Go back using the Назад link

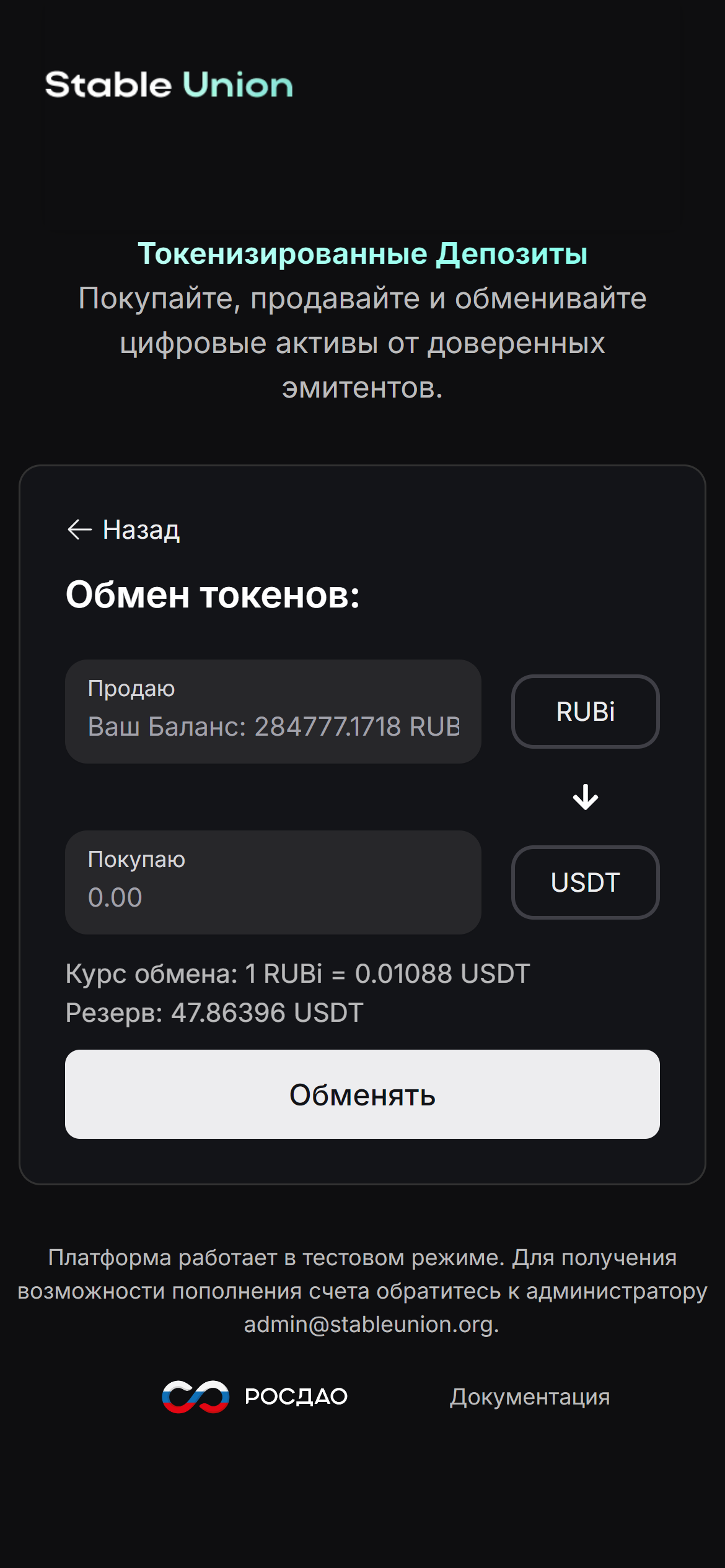[x=123, y=530]
